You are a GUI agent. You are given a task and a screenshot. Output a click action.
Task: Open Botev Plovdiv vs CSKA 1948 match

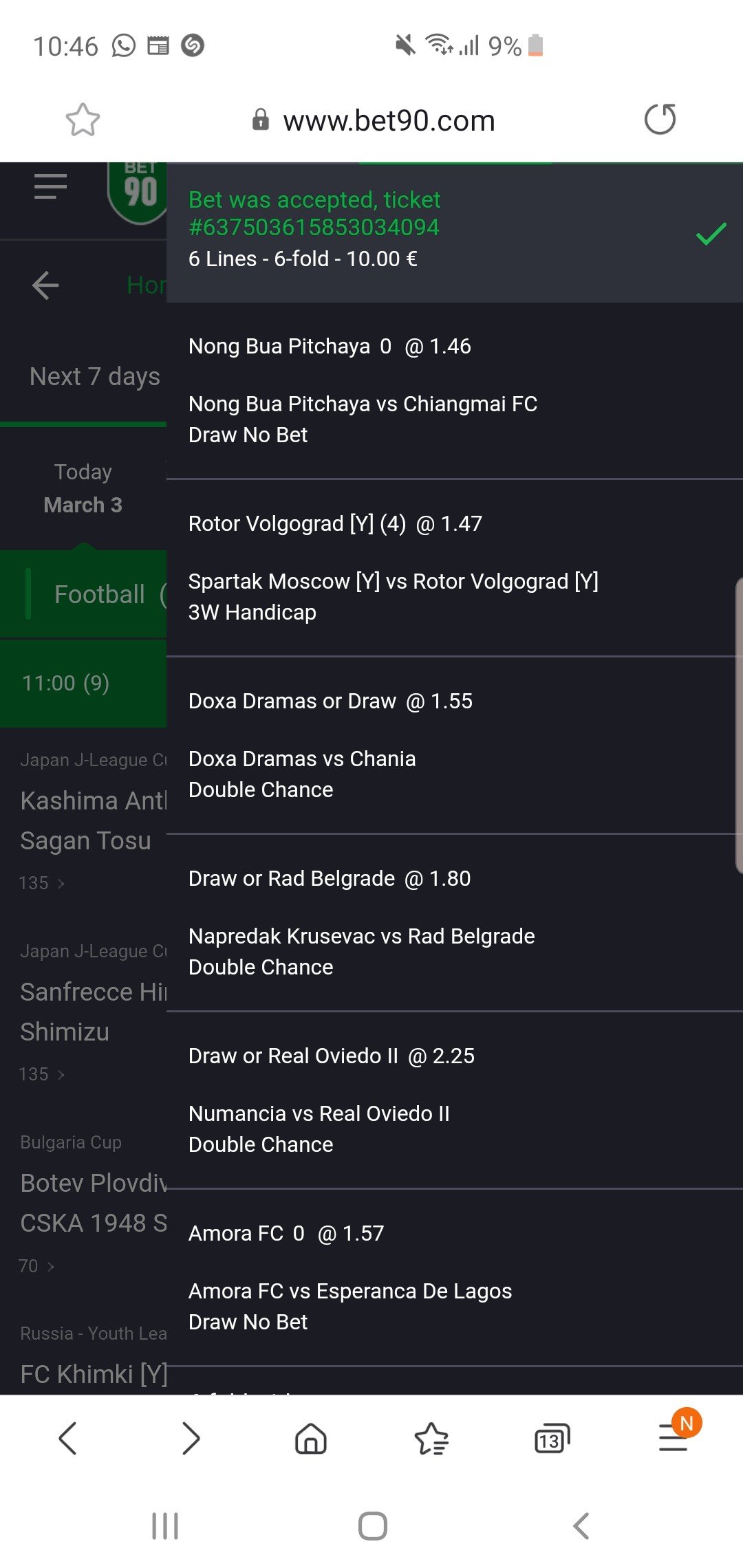tap(92, 1203)
